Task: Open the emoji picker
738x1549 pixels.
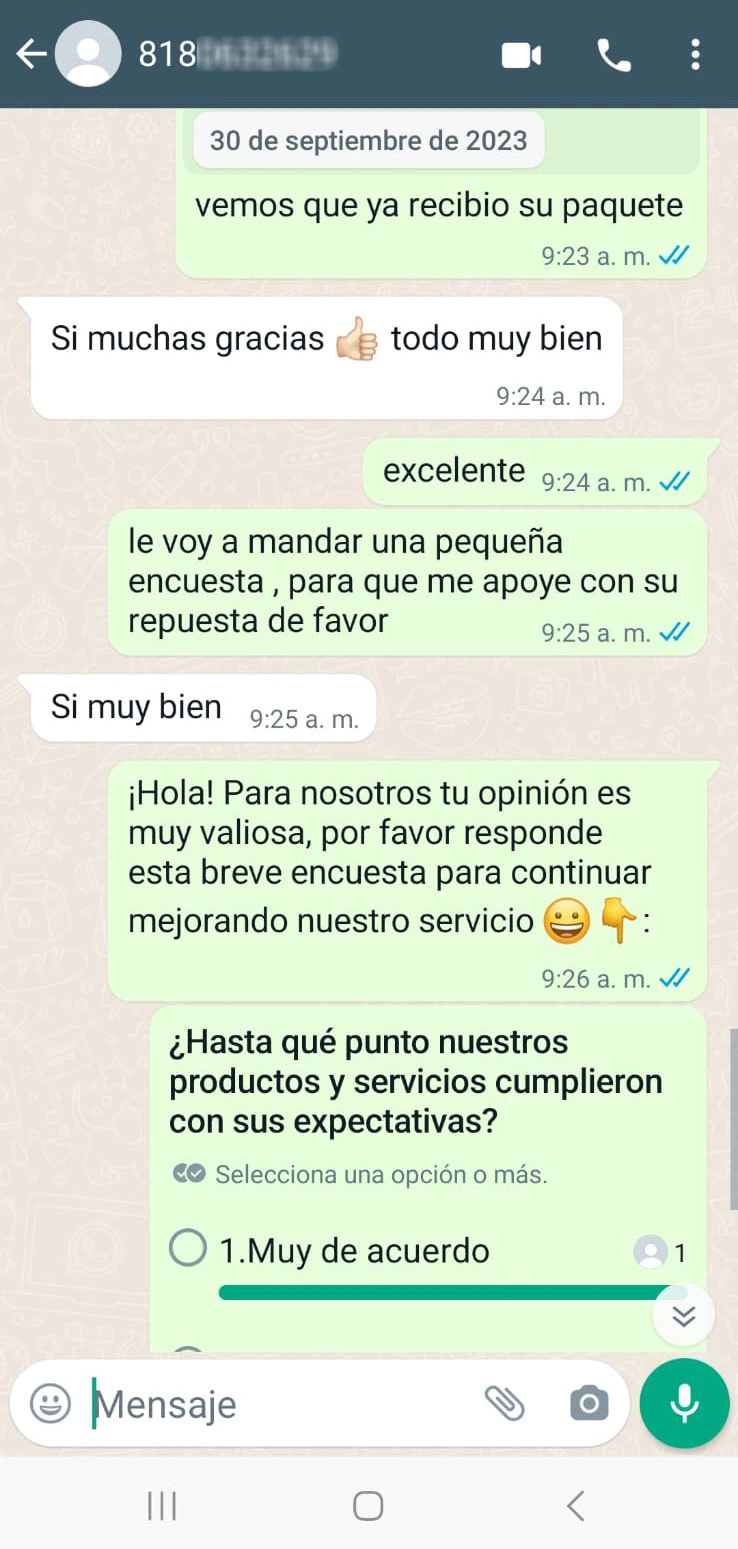Action: (x=50, y=1403)
